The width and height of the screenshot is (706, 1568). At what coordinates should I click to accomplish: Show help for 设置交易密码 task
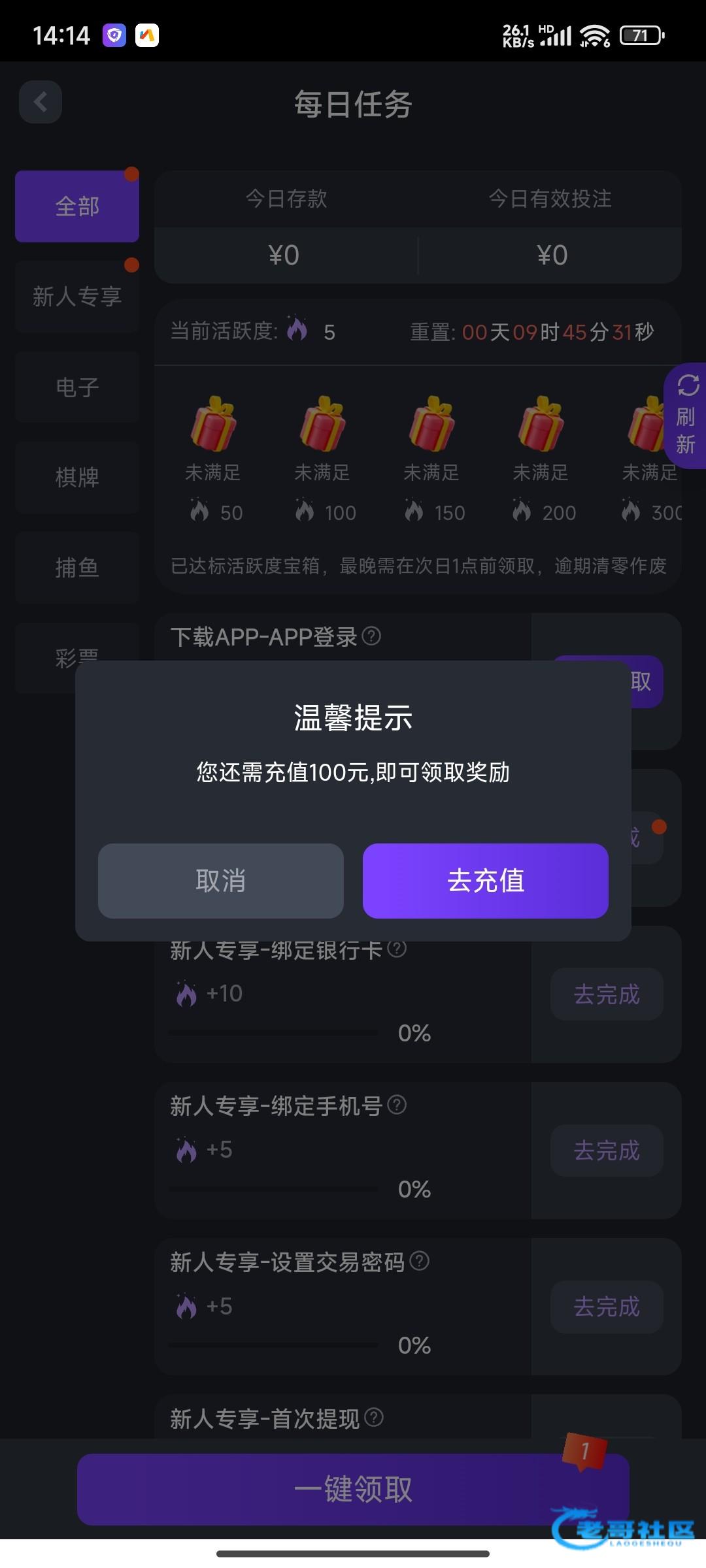pyautogui.click(x=420, y=1261)
